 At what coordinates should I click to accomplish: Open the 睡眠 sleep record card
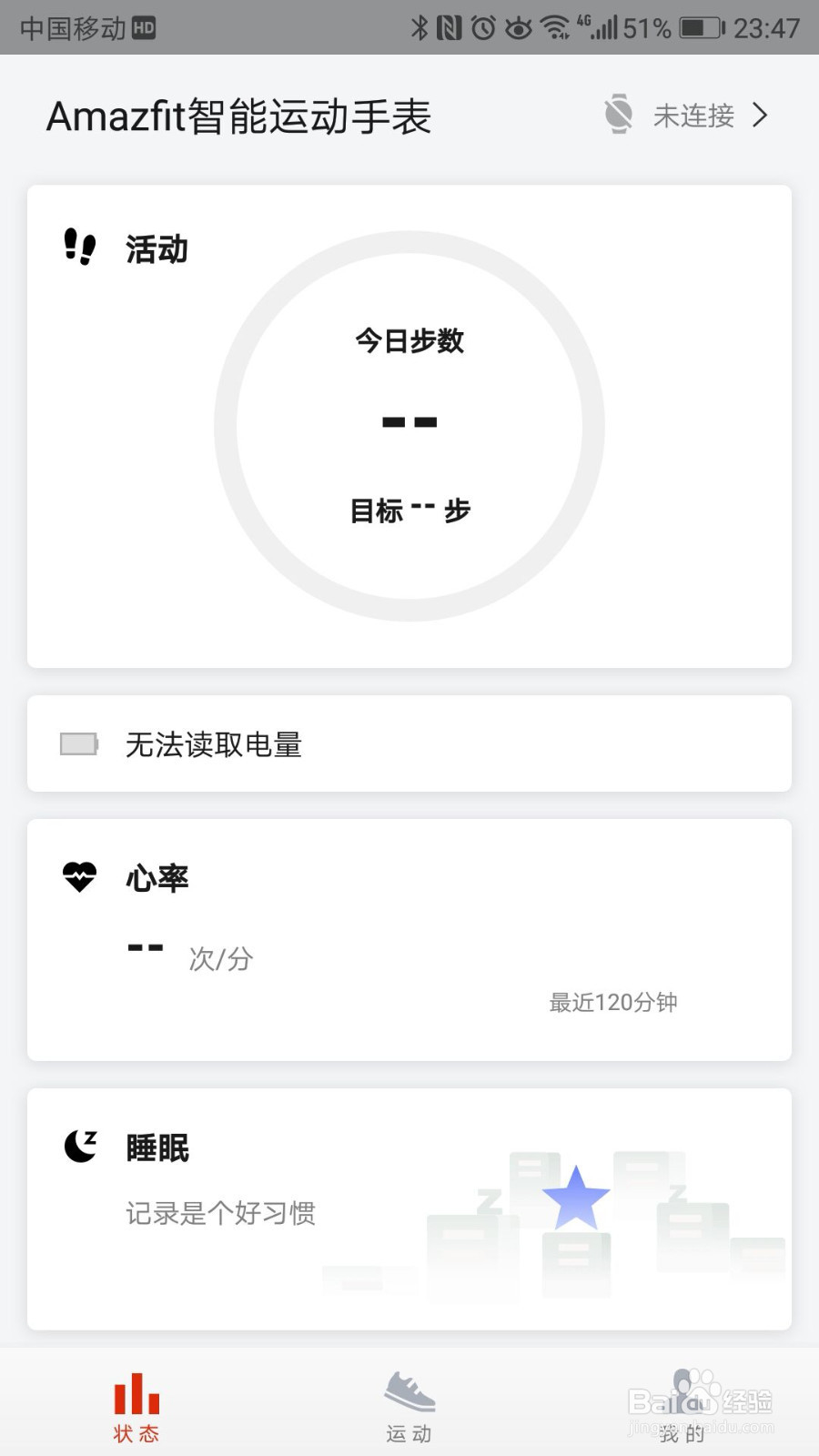click(409, 1208)
